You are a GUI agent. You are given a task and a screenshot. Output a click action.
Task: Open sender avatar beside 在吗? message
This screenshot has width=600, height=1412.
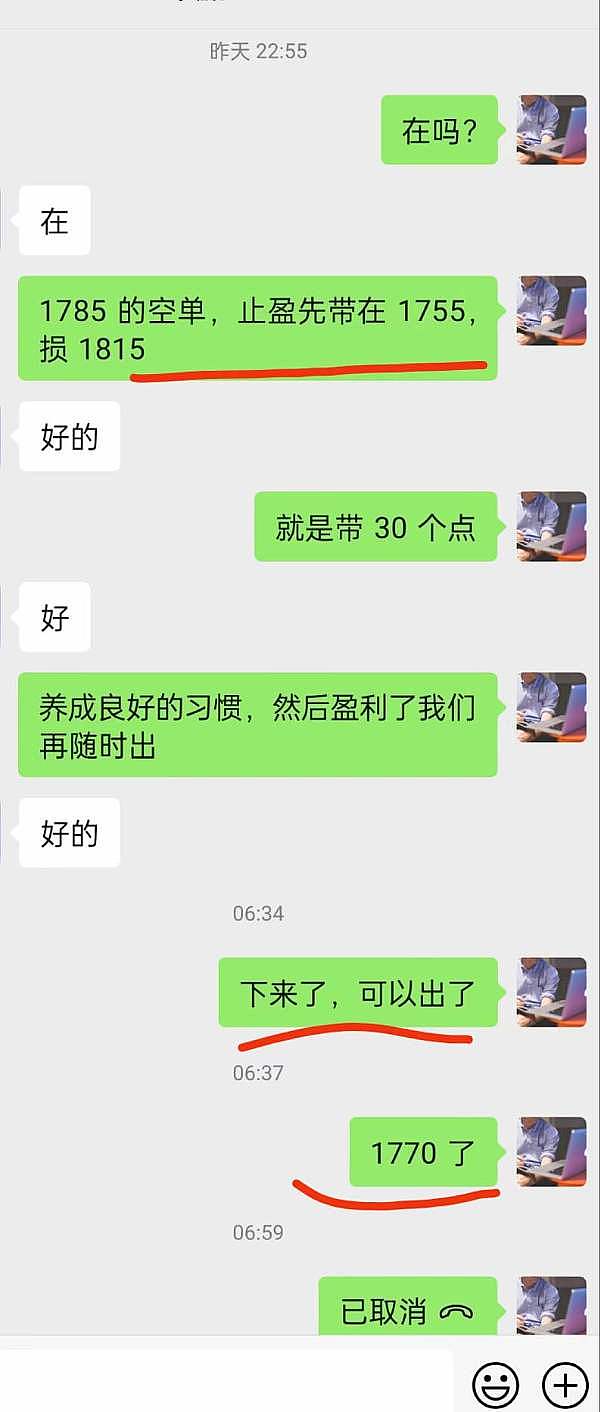tap(551, 130)
